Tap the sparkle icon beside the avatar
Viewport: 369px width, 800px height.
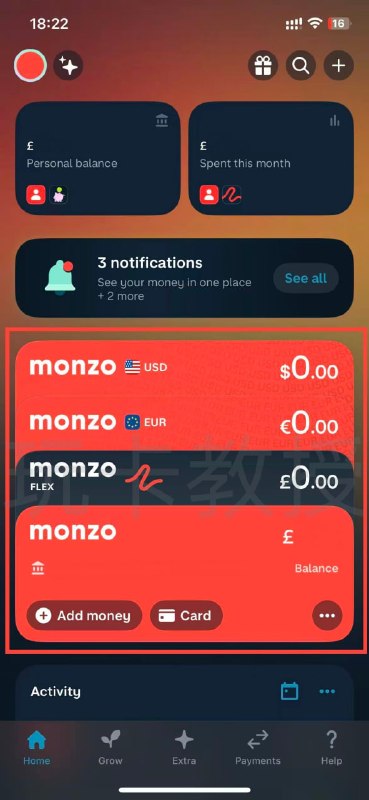pyautogui.click(x=68, y=66)
